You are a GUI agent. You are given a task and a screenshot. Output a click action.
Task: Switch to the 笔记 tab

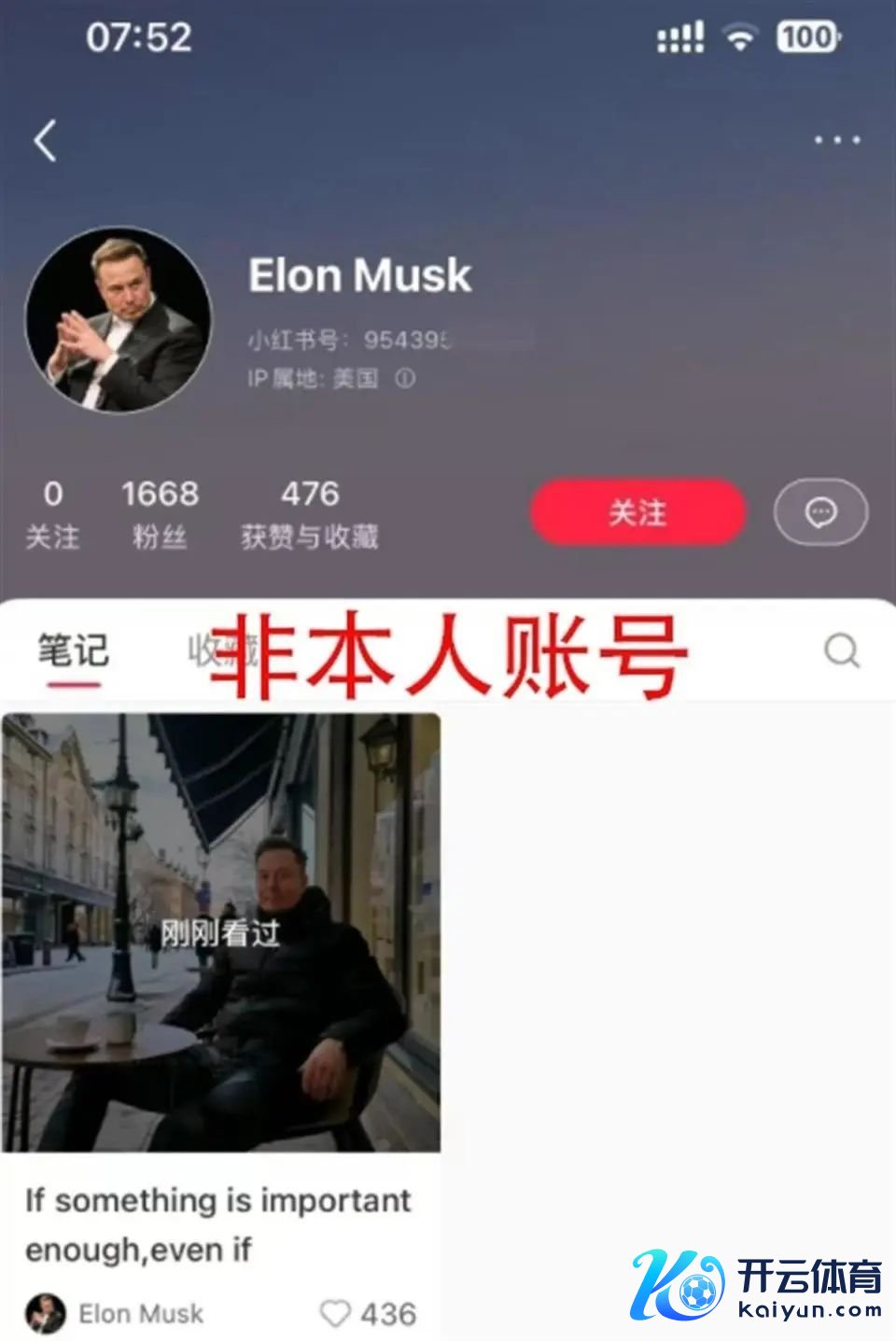(x=73, y=651)
